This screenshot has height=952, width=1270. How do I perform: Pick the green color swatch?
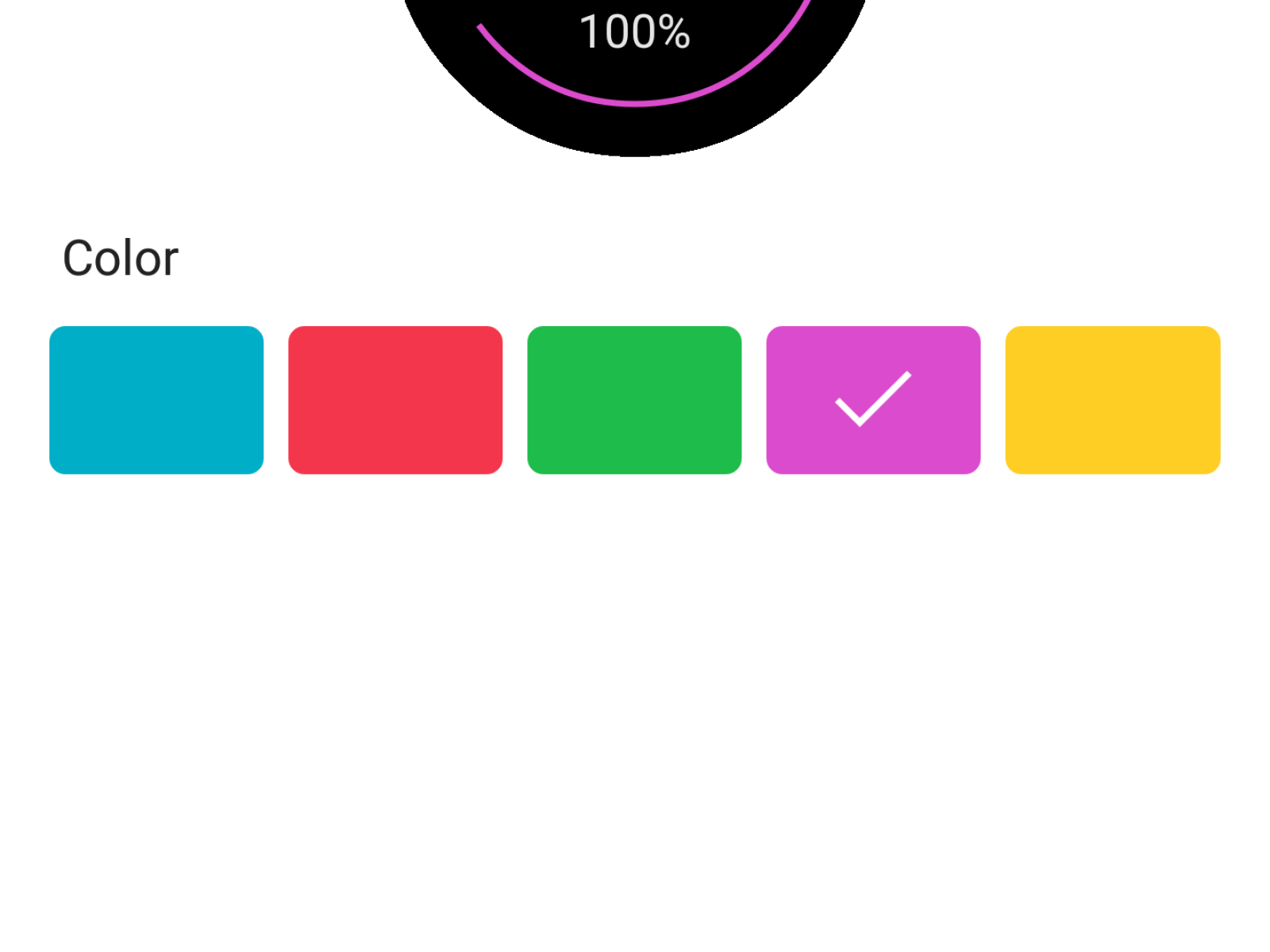click(634, 400)
